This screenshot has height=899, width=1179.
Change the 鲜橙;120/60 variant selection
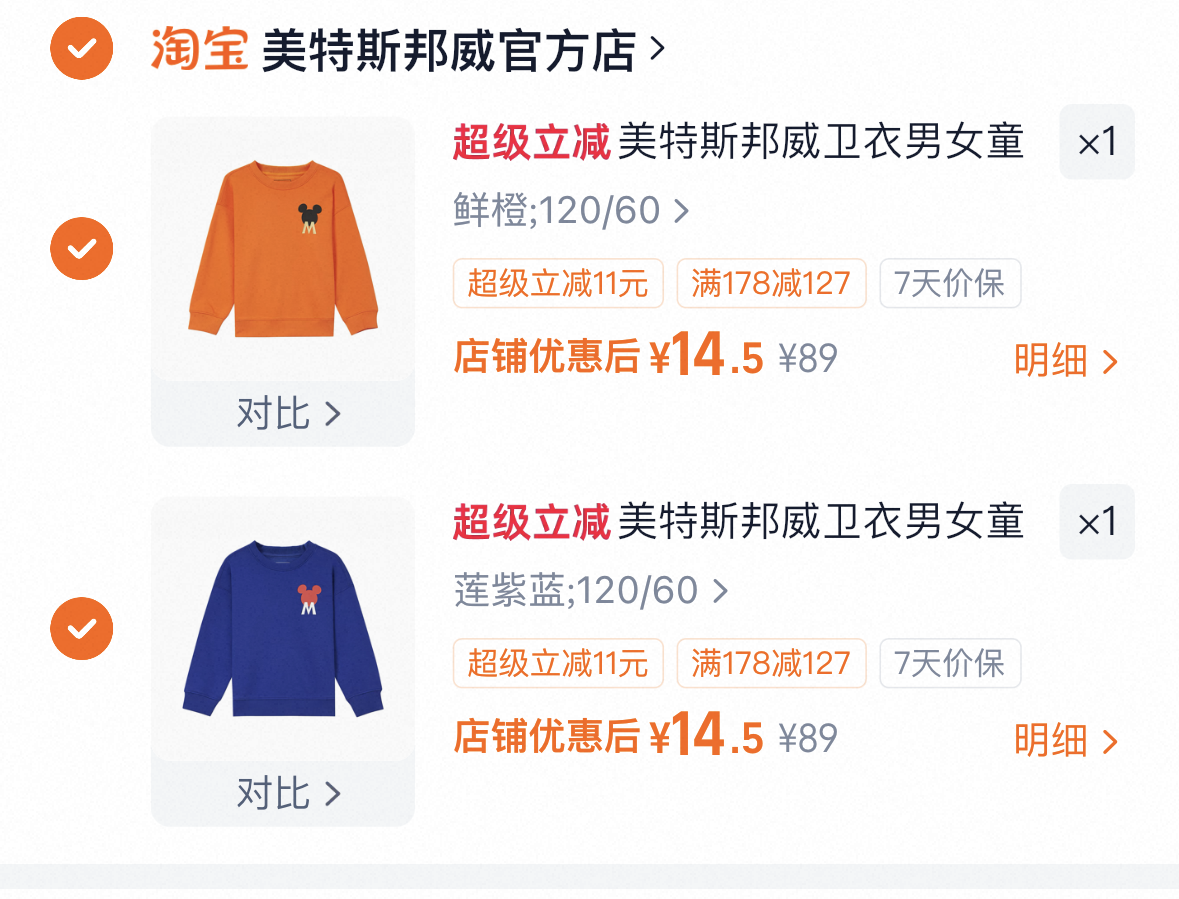pyautogui.click(x=571, y=211)
